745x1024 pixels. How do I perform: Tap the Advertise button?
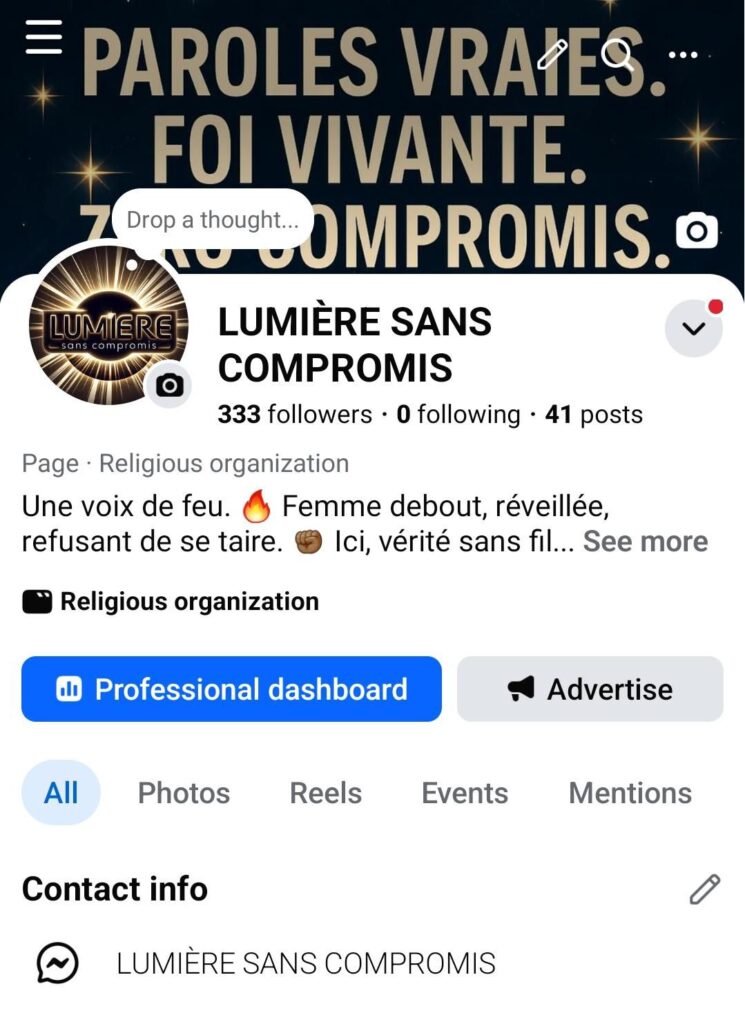tap(590, 689)
